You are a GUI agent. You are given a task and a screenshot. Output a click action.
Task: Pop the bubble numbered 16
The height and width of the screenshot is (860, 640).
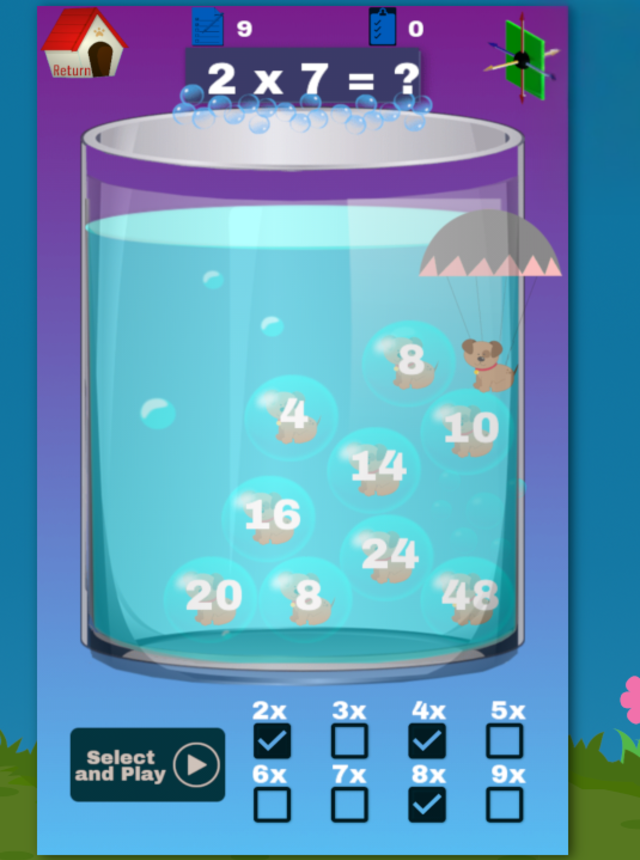[x=270, y=517]
